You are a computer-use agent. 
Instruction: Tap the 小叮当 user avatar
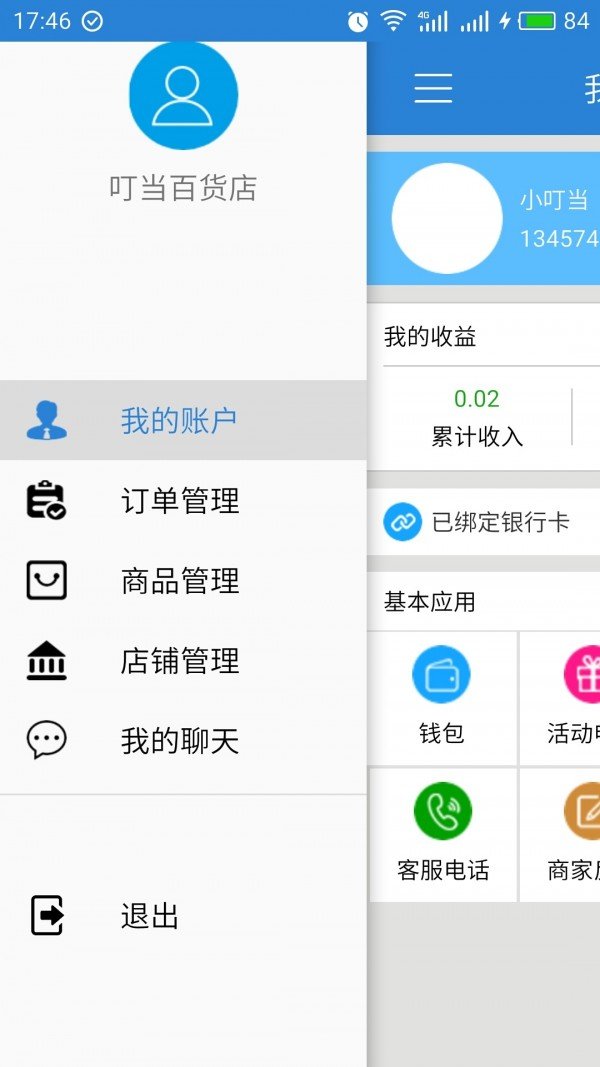(446, 218)
